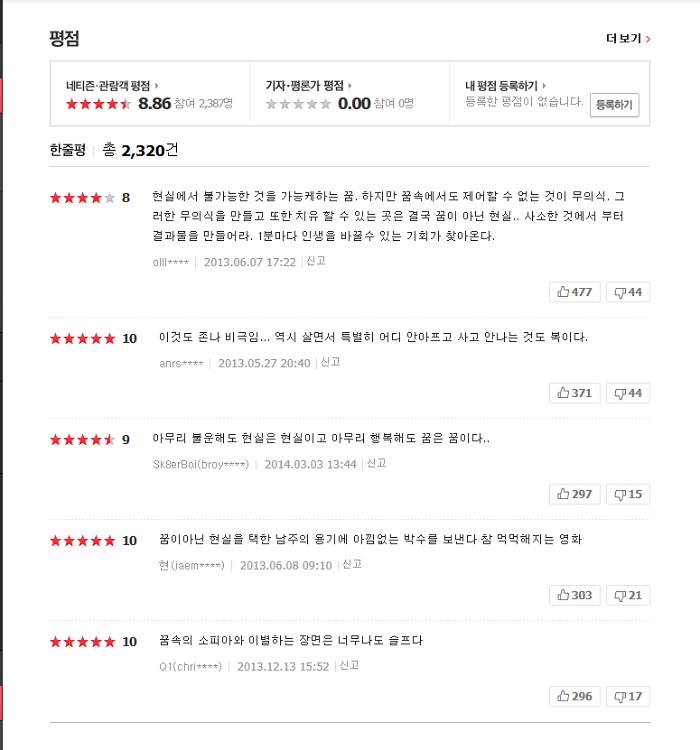Open the 더보기 link for more ratings
This screenshot has width=700, height=750.
point(628,39)
